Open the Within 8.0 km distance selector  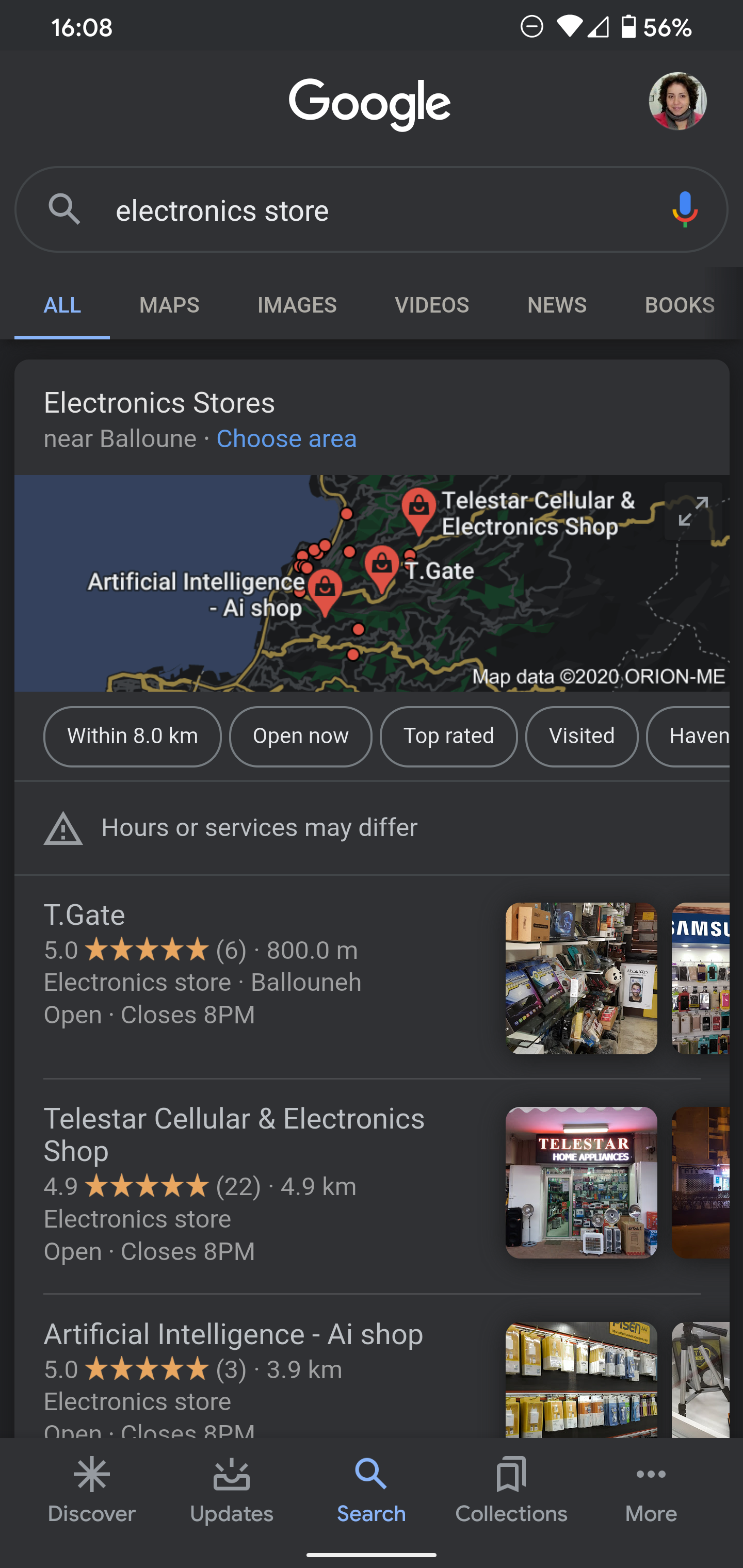point(133,736)
